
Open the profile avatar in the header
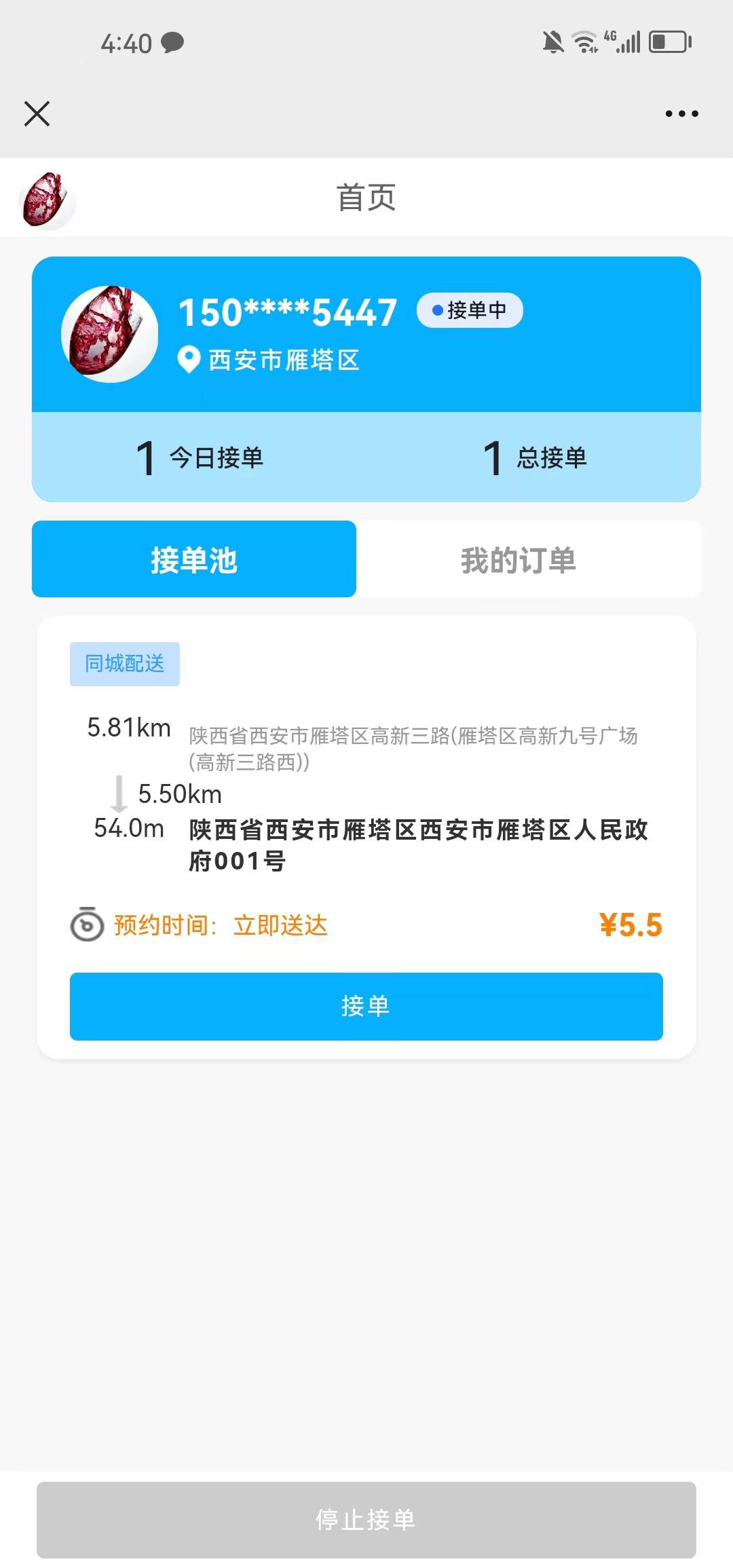tap(46, 200)
